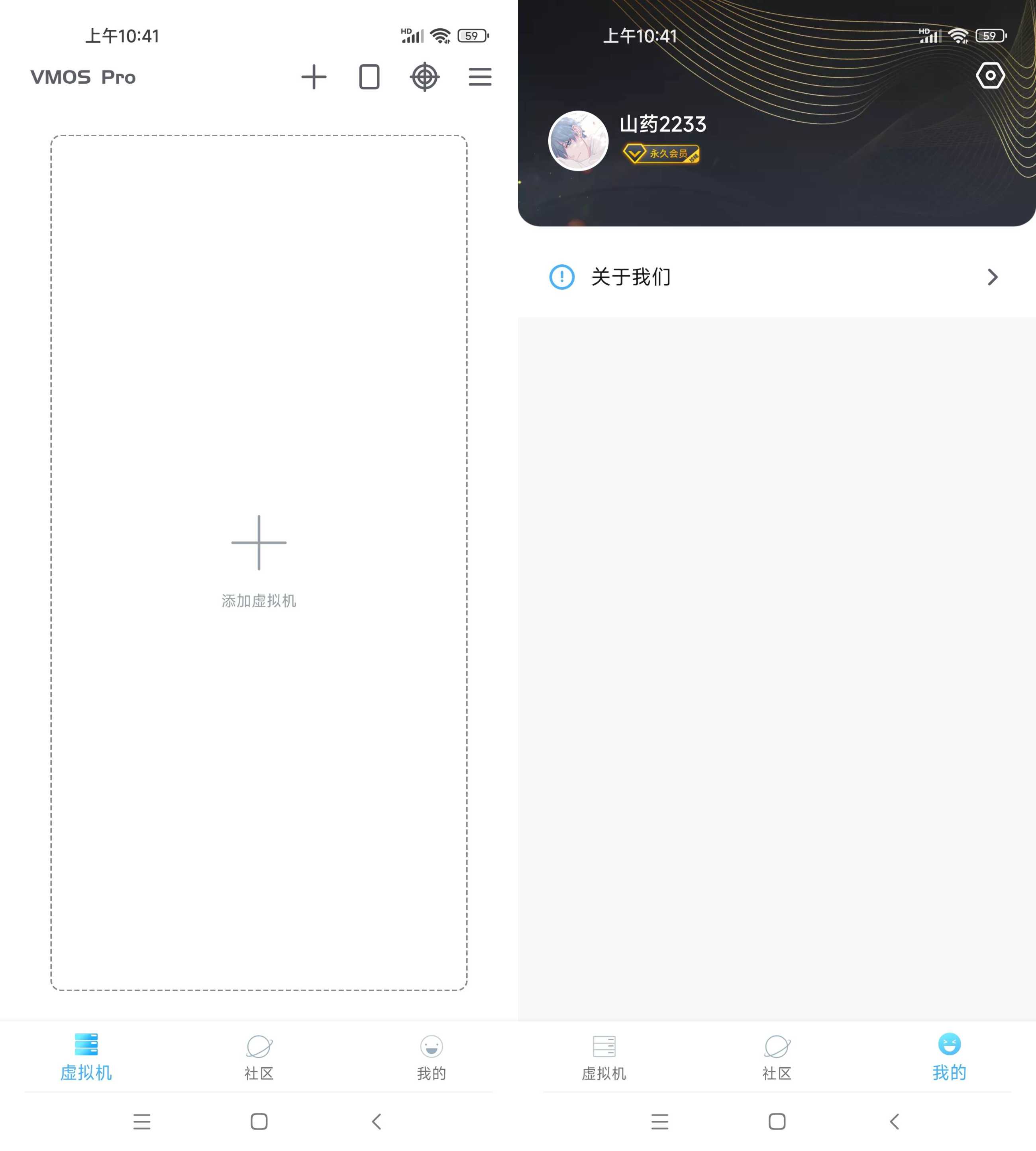Open the hexagon settings icon on profile header
The width and height of the screenshot is (1036, 1151).
[990, 75]
